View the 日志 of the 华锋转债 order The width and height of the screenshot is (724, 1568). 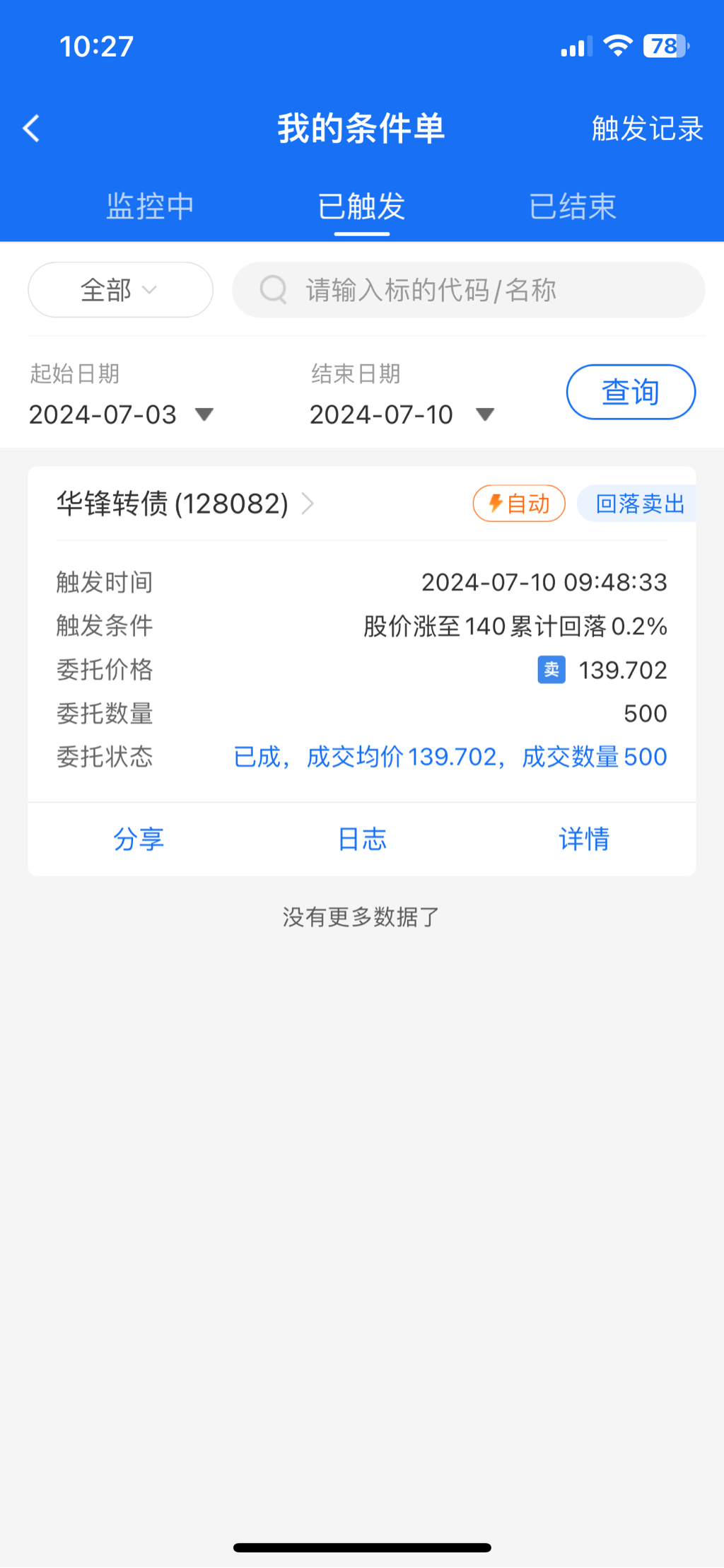362,840
